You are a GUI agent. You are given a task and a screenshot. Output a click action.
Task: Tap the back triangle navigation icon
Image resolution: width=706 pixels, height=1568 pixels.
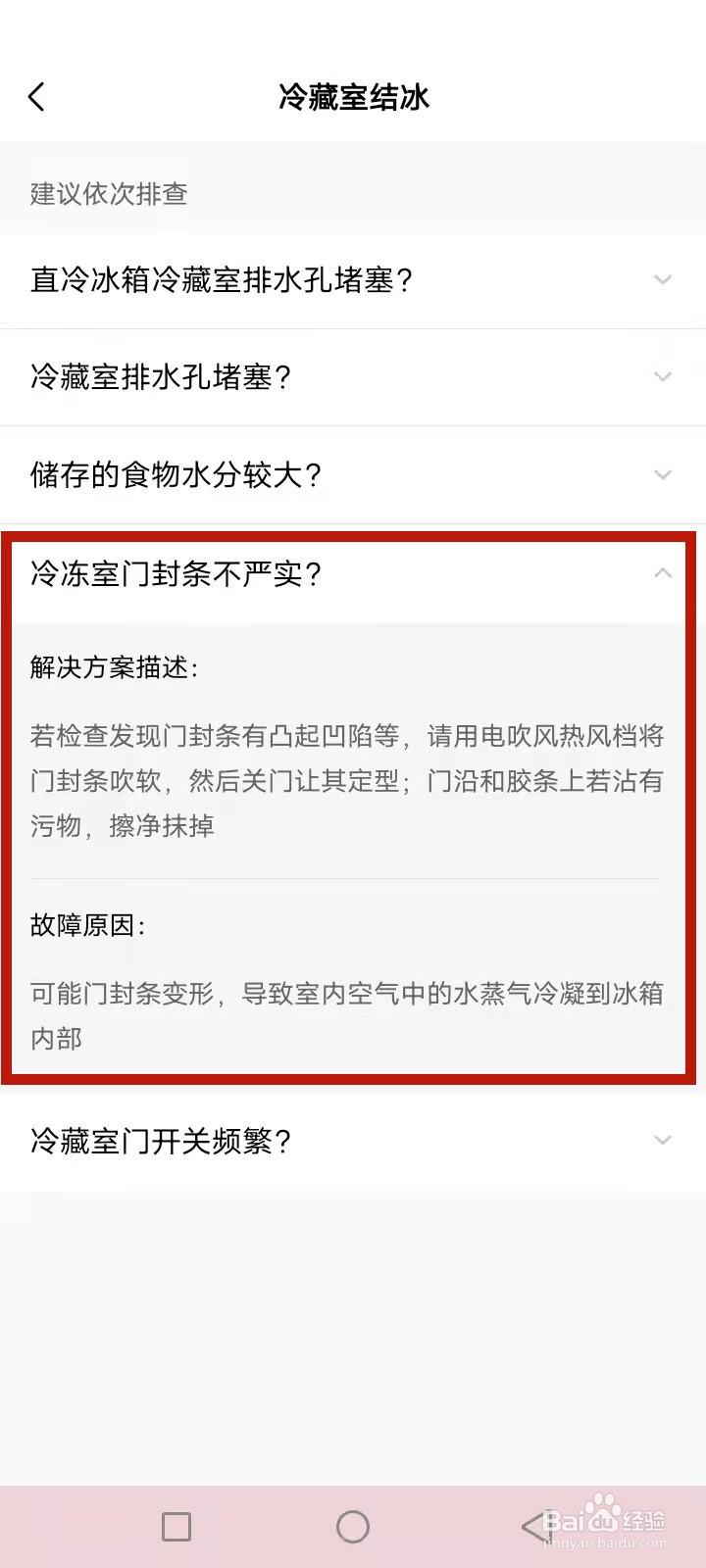click(529, 1526)
